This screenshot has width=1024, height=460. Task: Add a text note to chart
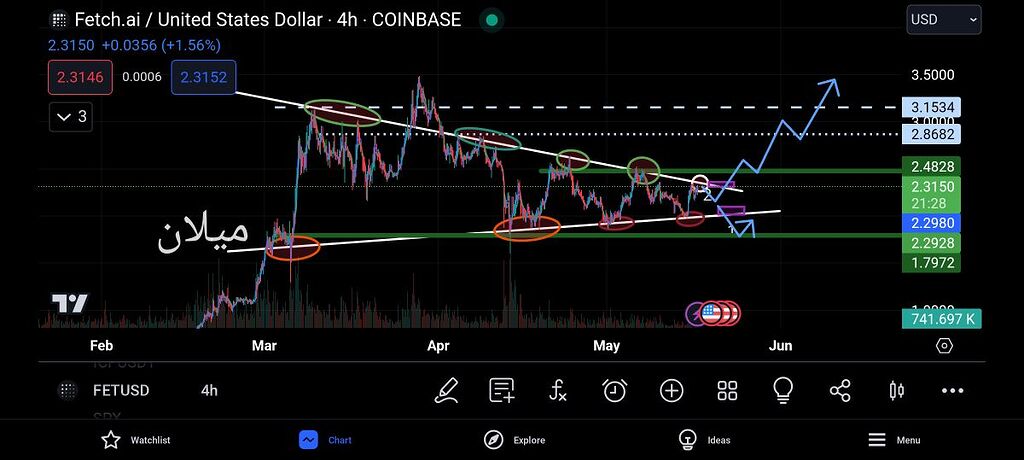click(x=502, y=391)
